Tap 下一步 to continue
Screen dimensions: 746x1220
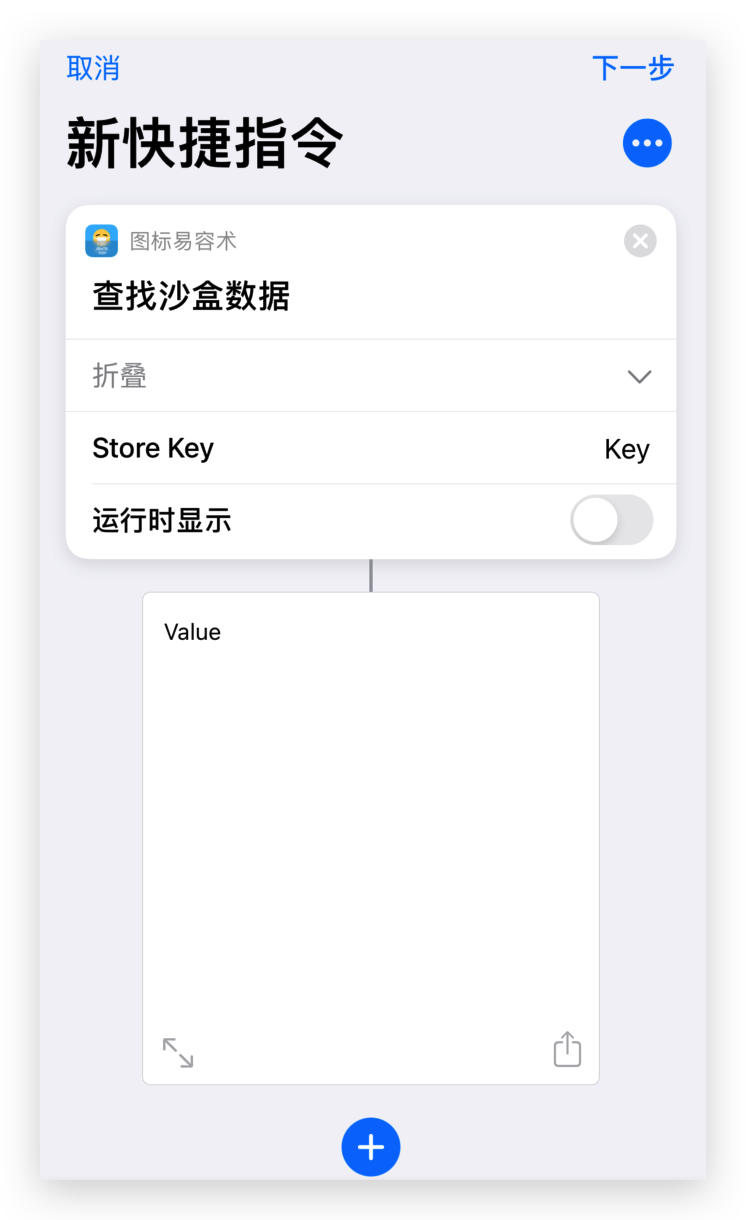point(633,68)
